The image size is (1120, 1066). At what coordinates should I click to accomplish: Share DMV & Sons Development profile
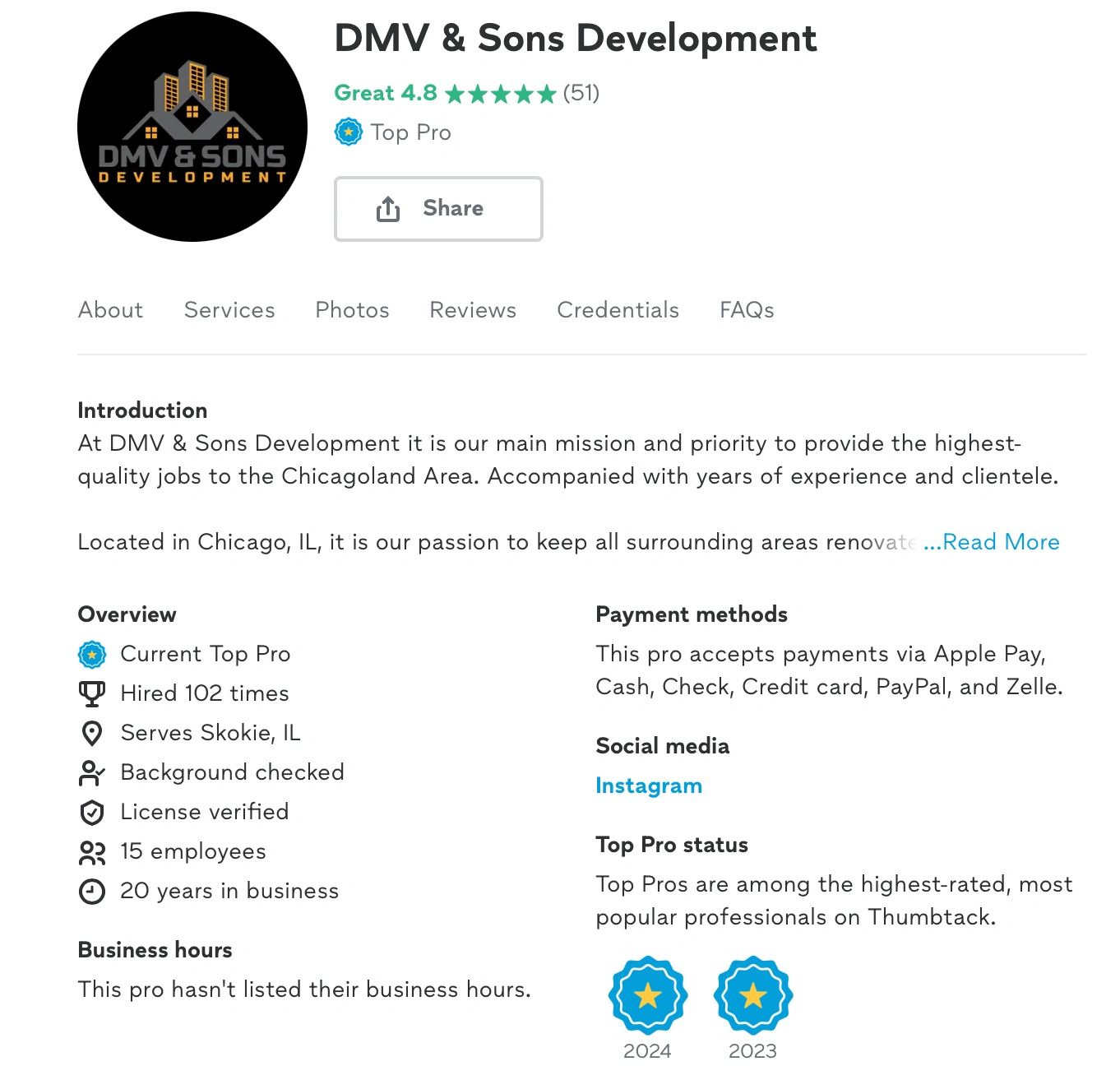437,209
